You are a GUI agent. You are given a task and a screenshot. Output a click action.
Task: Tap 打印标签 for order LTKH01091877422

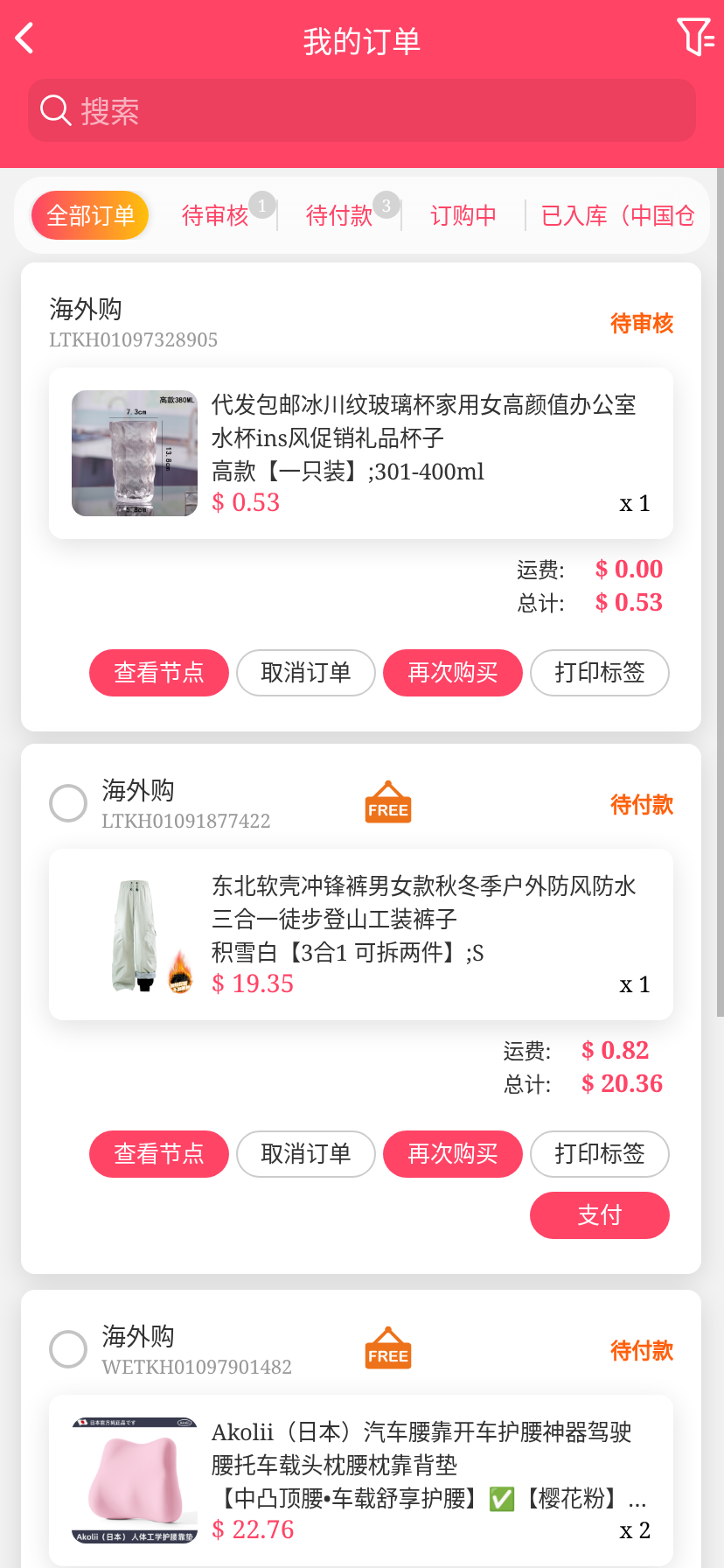point(600,1154)
